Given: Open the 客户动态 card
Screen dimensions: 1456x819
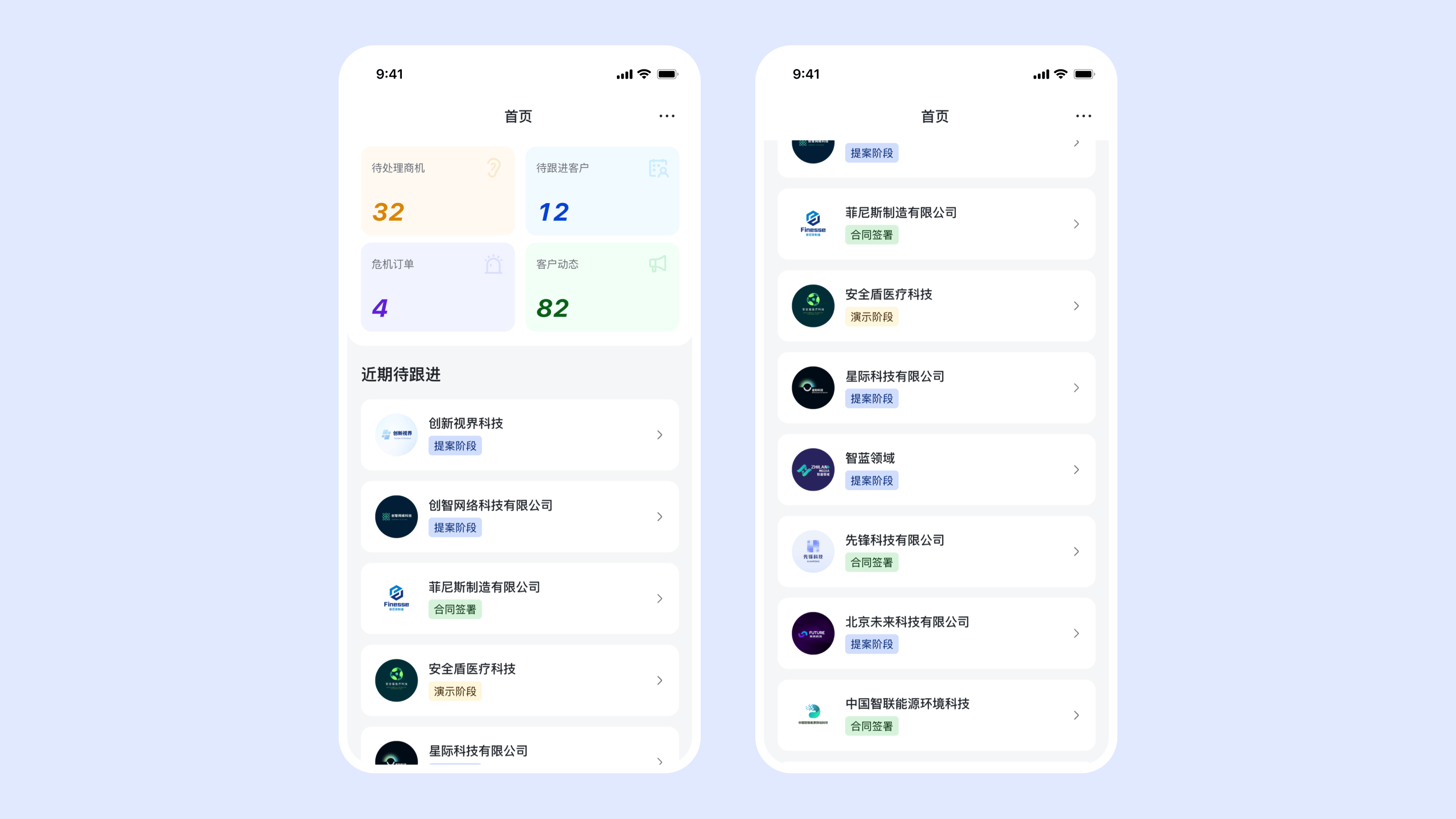Looking at the screenshot, I should point(602,287).
